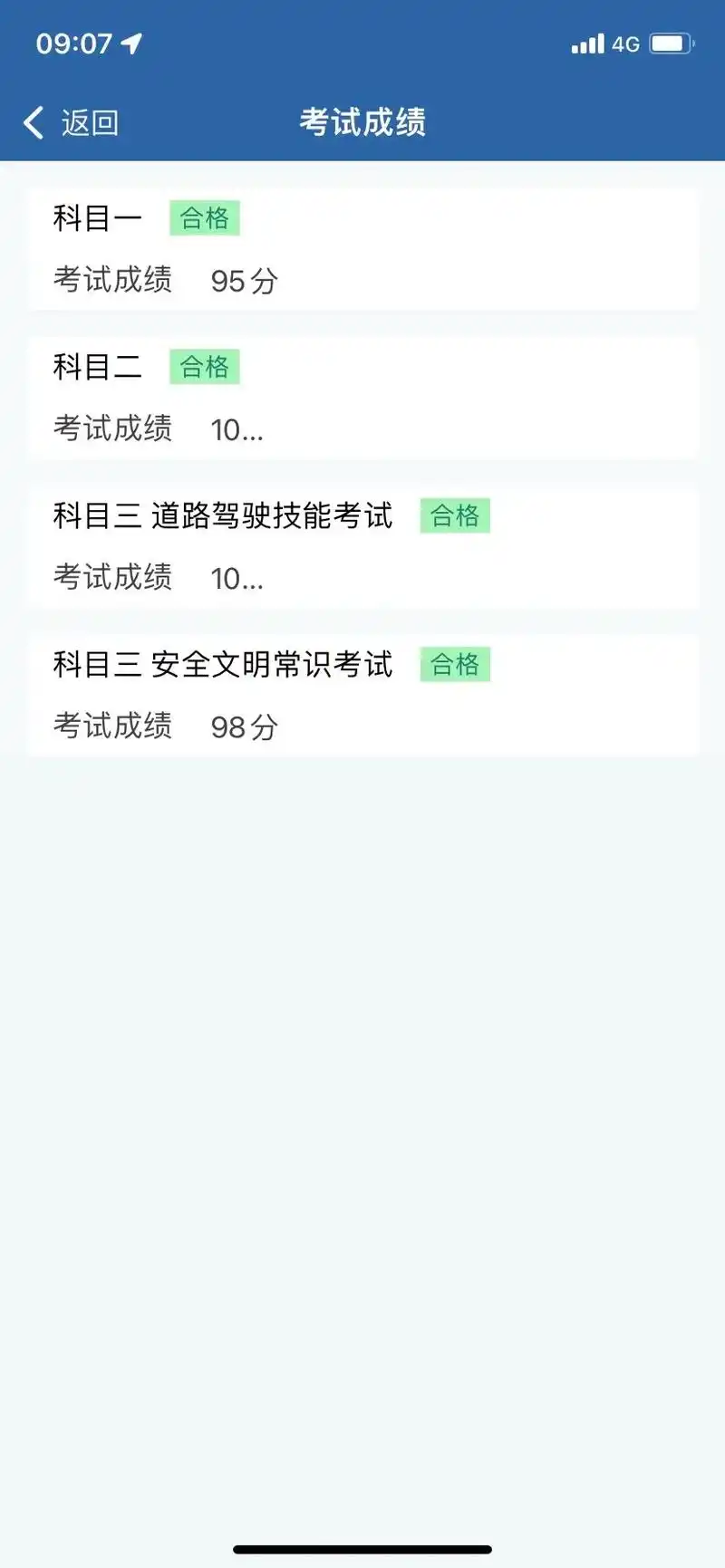Tap the back chevron icon
Screen dimensions: 725x1568
(33, 121)
